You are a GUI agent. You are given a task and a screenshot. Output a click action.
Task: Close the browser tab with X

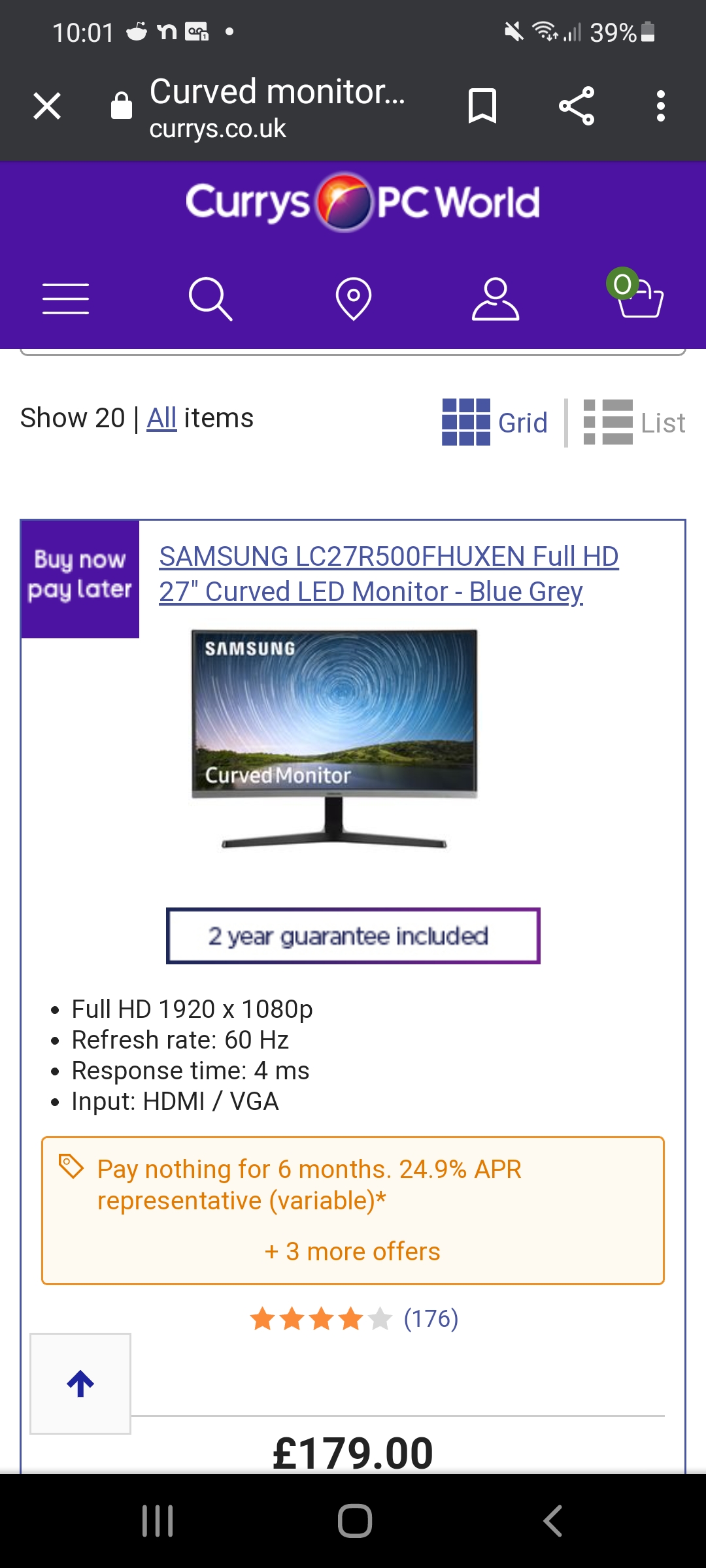point(47,106)
